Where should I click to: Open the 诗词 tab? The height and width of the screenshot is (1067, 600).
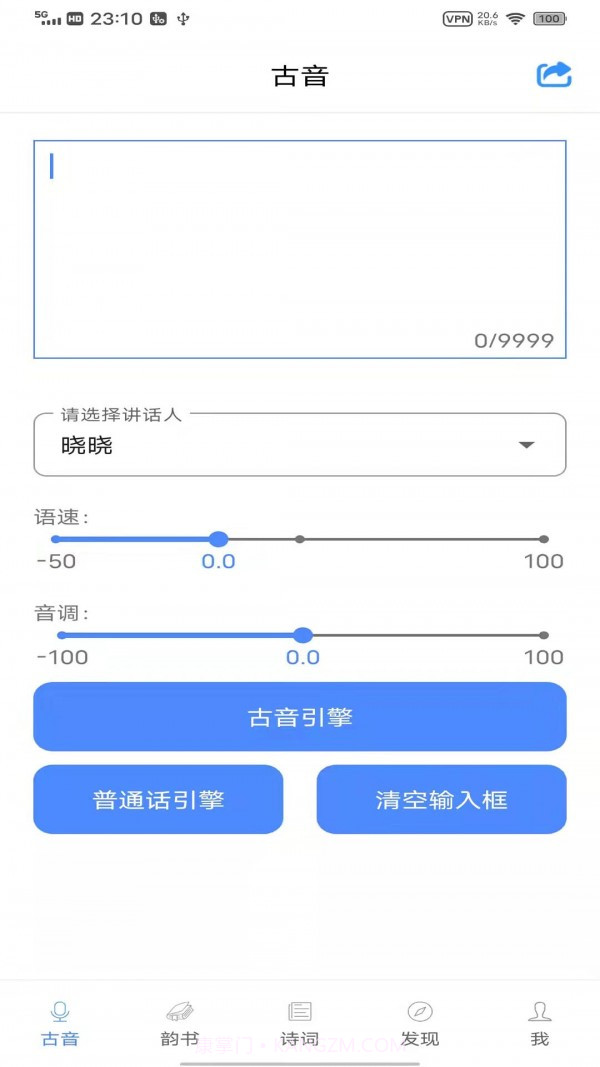pyautogui.click(x=300, y=1023)
